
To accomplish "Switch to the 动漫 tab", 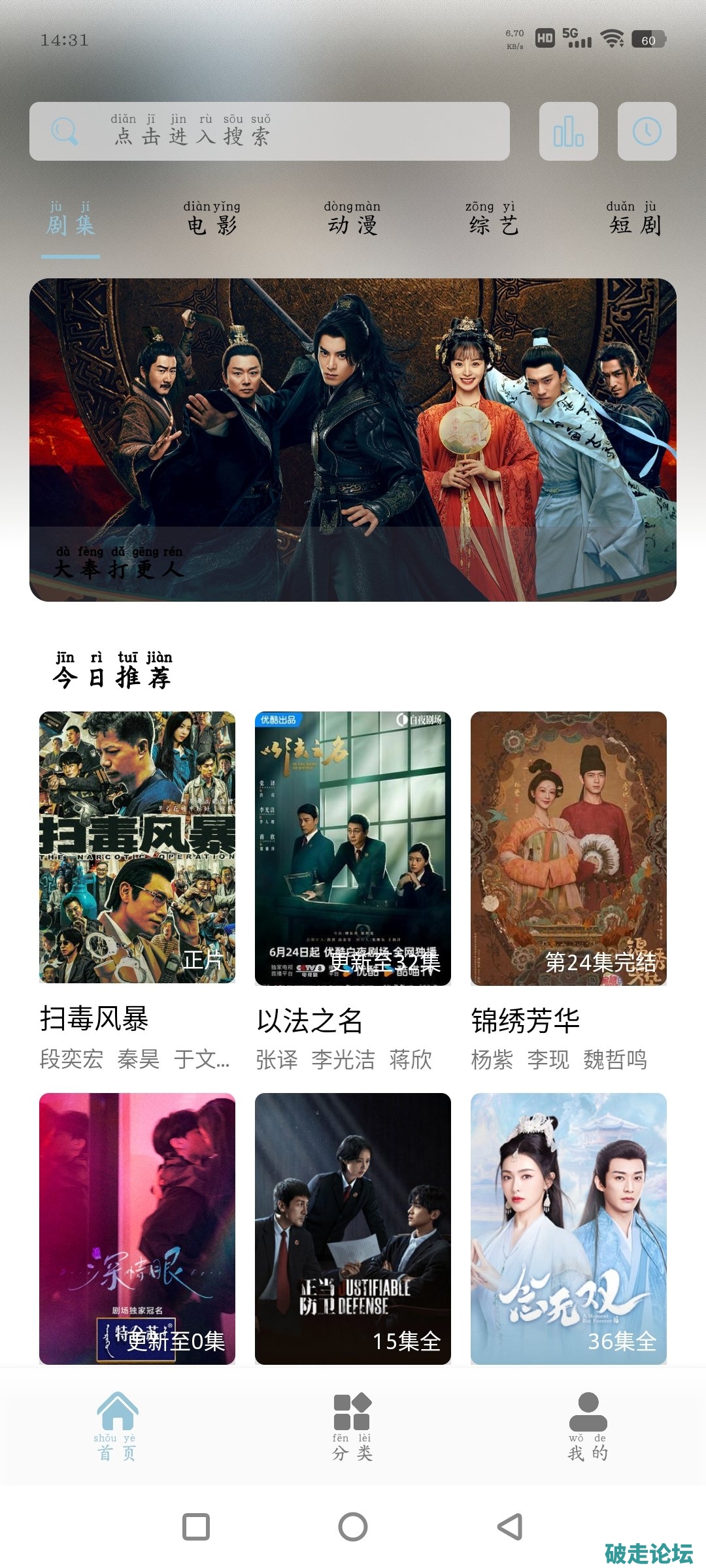I will point(352,219).
